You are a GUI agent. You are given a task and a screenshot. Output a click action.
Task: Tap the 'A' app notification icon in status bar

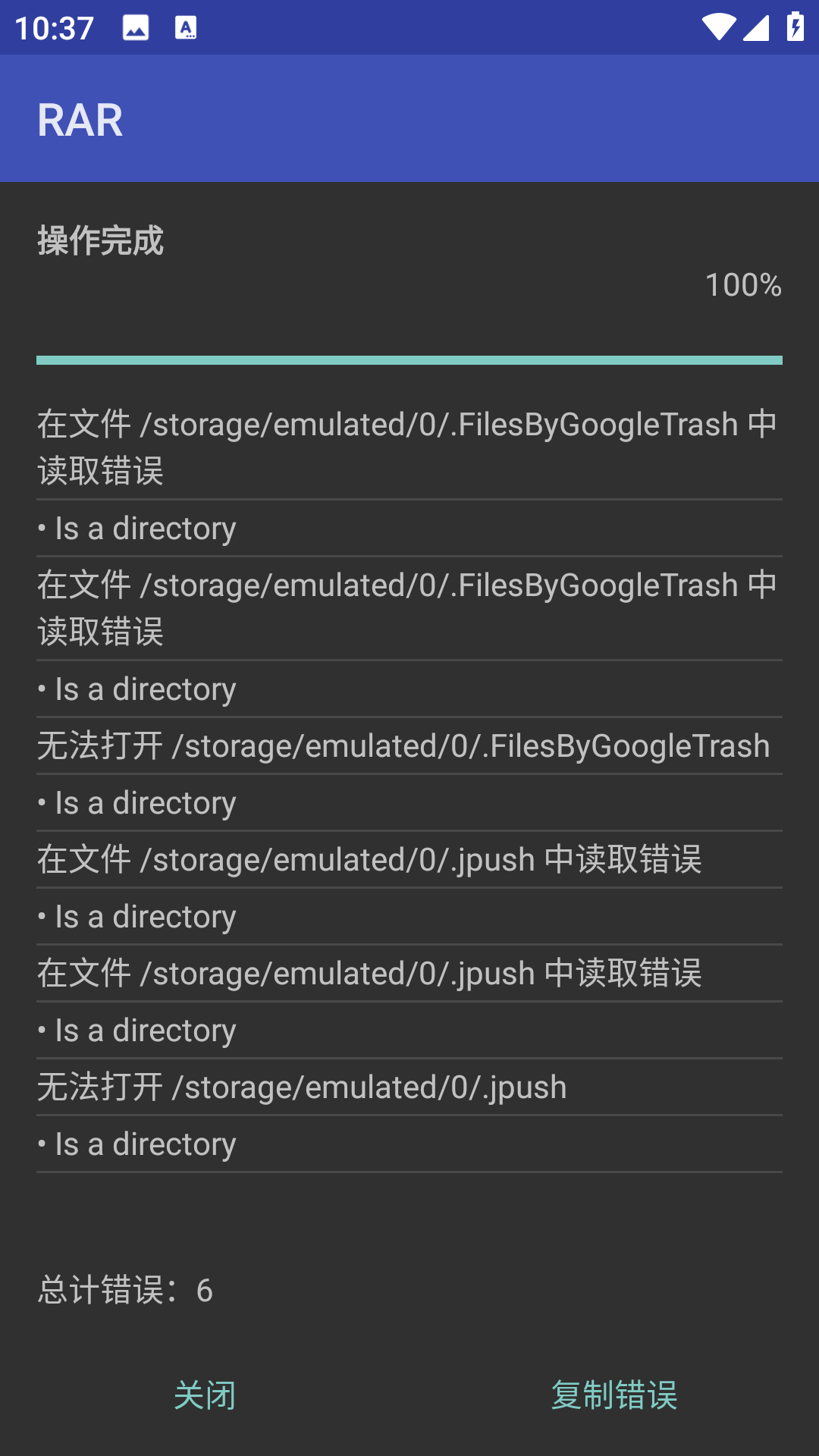tap(184, 27)
